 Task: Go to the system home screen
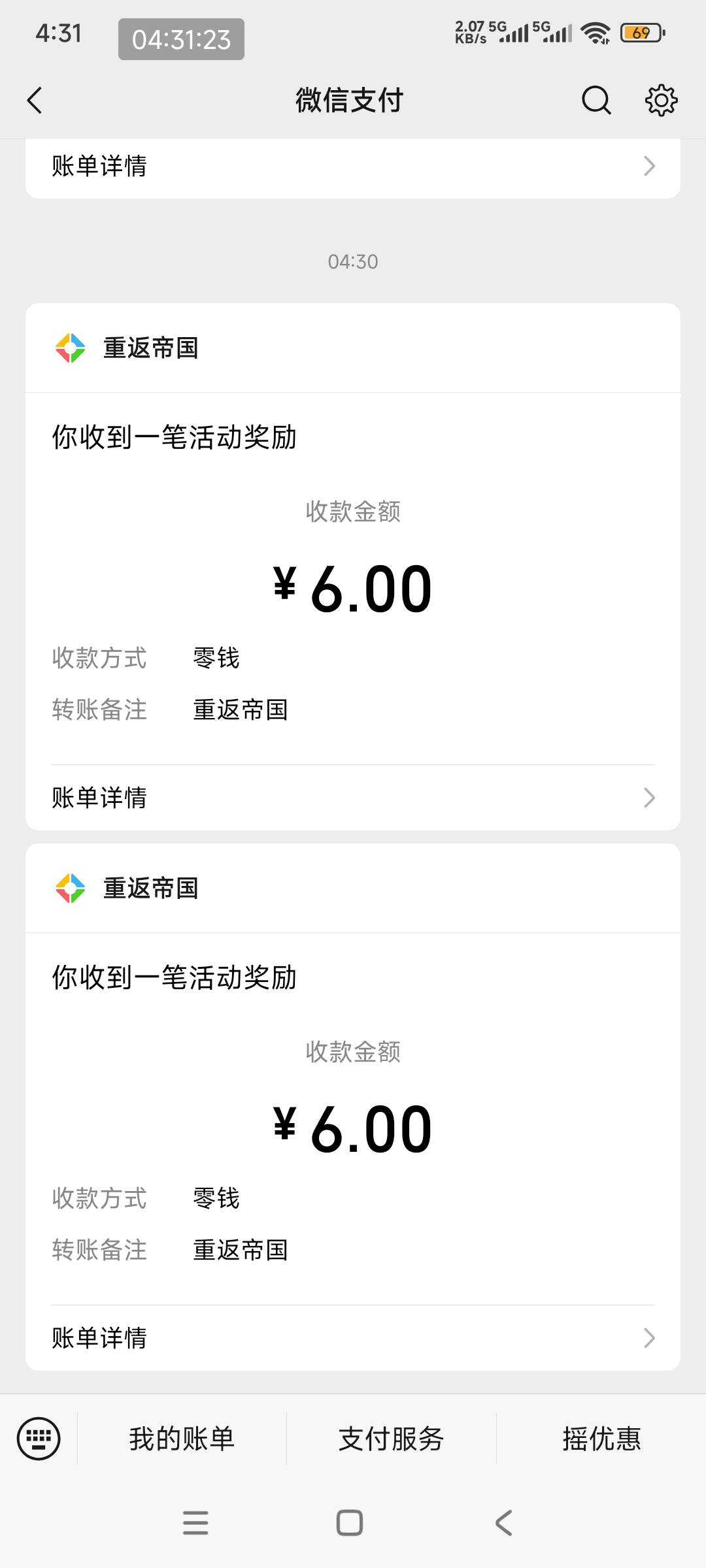coord(350,1523)
